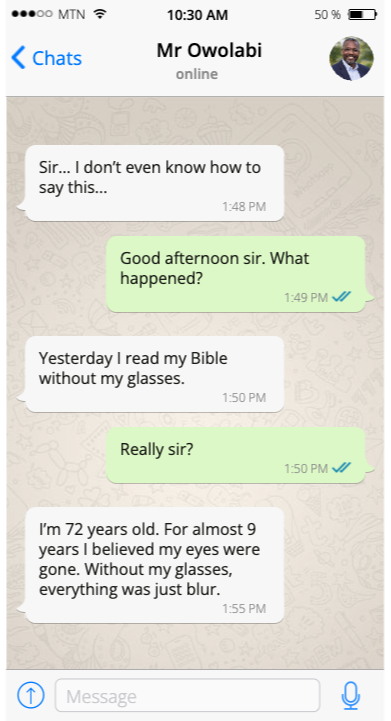The height and width of the screenshot is (721, 391).
Task: Open the attachment upload arrow icon
Action: point(31,695)
